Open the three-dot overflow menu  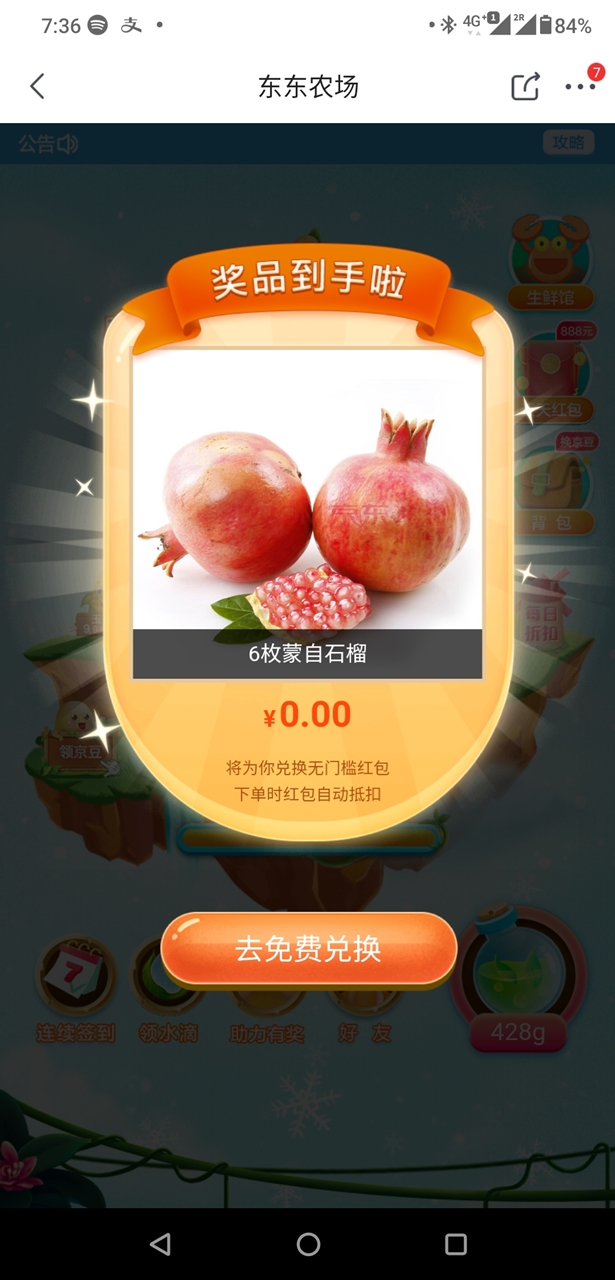pyautogui.click(x=580, y=87)
